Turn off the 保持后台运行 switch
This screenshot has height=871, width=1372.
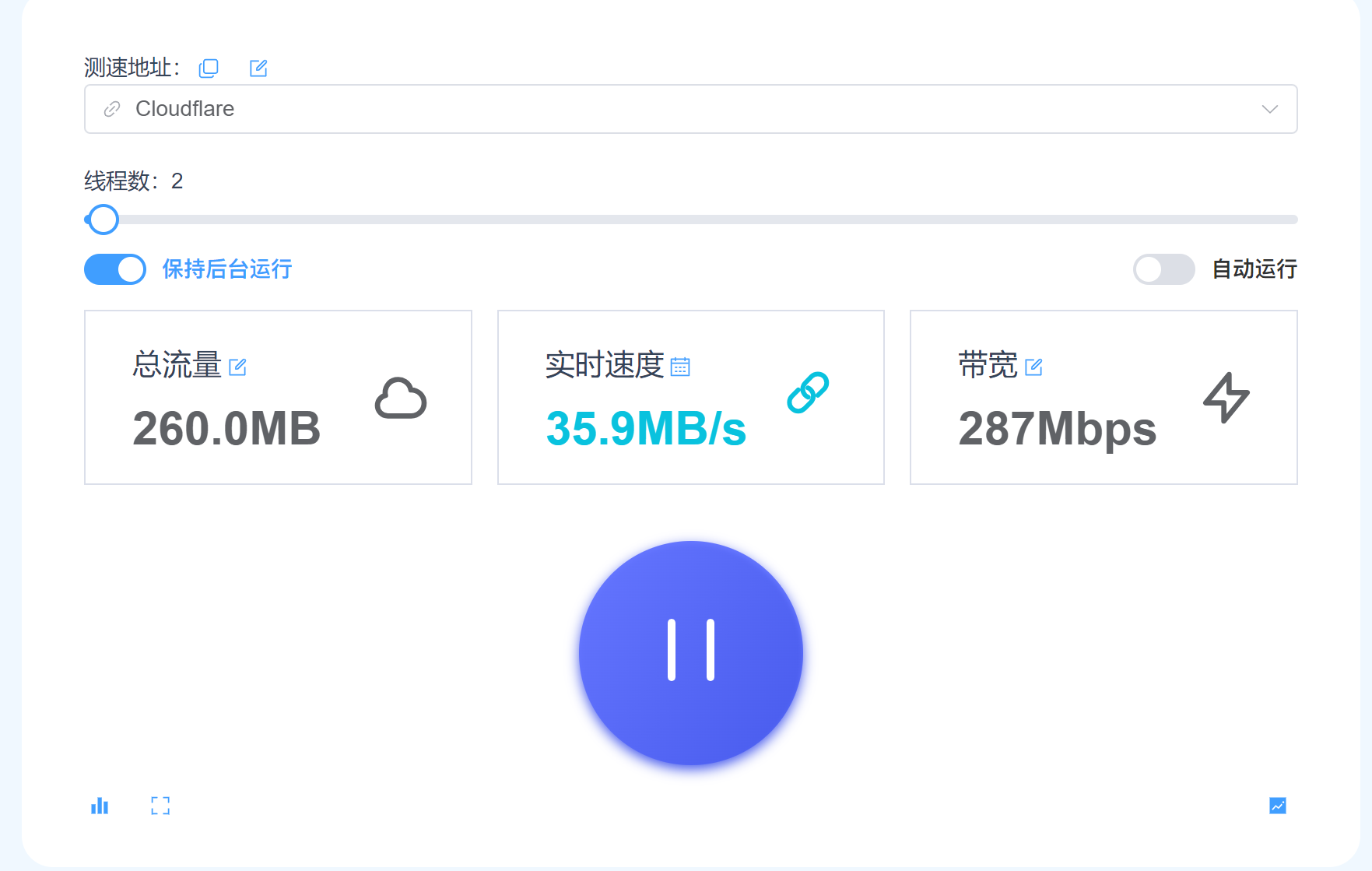point(115,269)
